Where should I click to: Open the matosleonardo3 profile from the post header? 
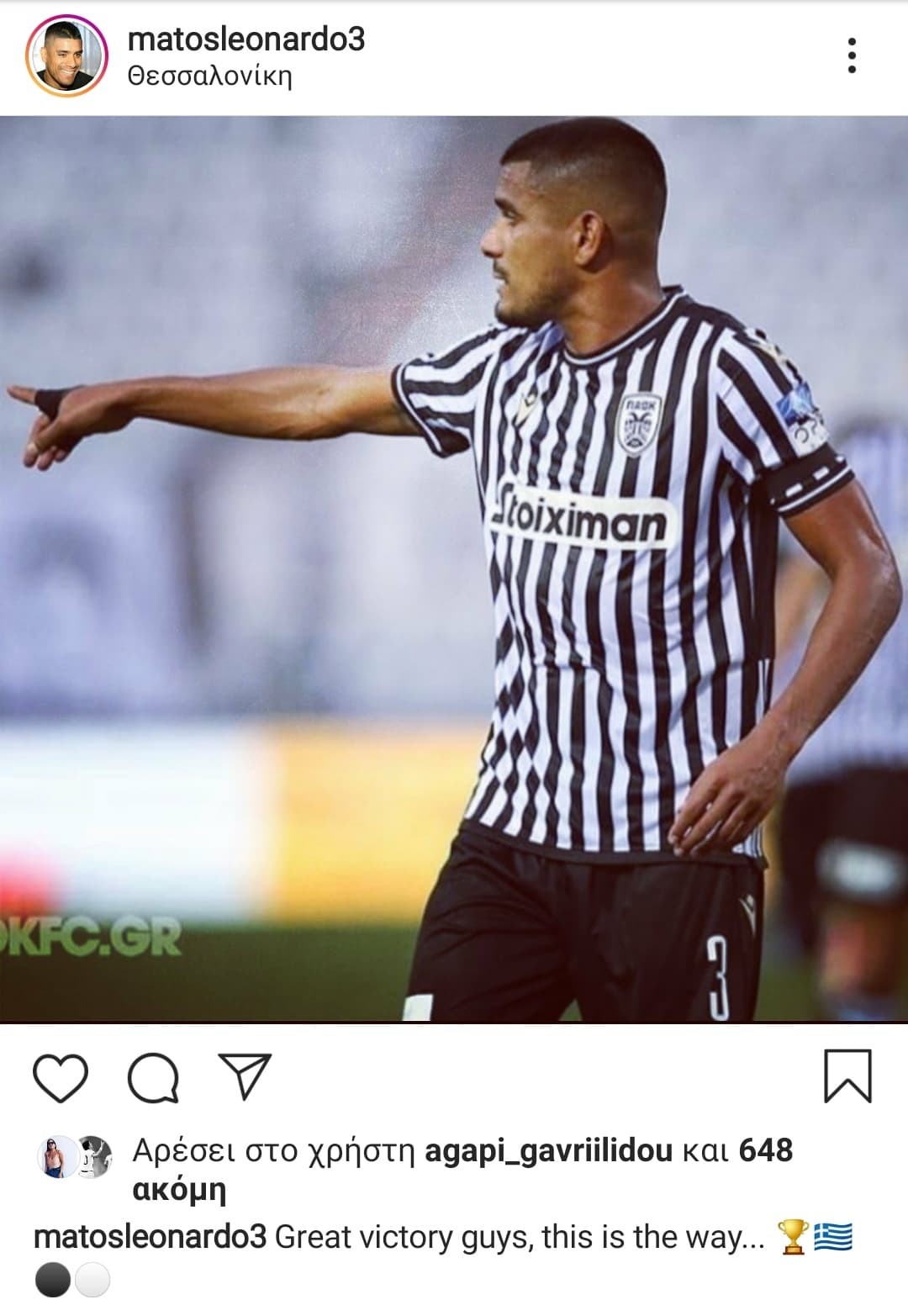[x=246, y=40]
